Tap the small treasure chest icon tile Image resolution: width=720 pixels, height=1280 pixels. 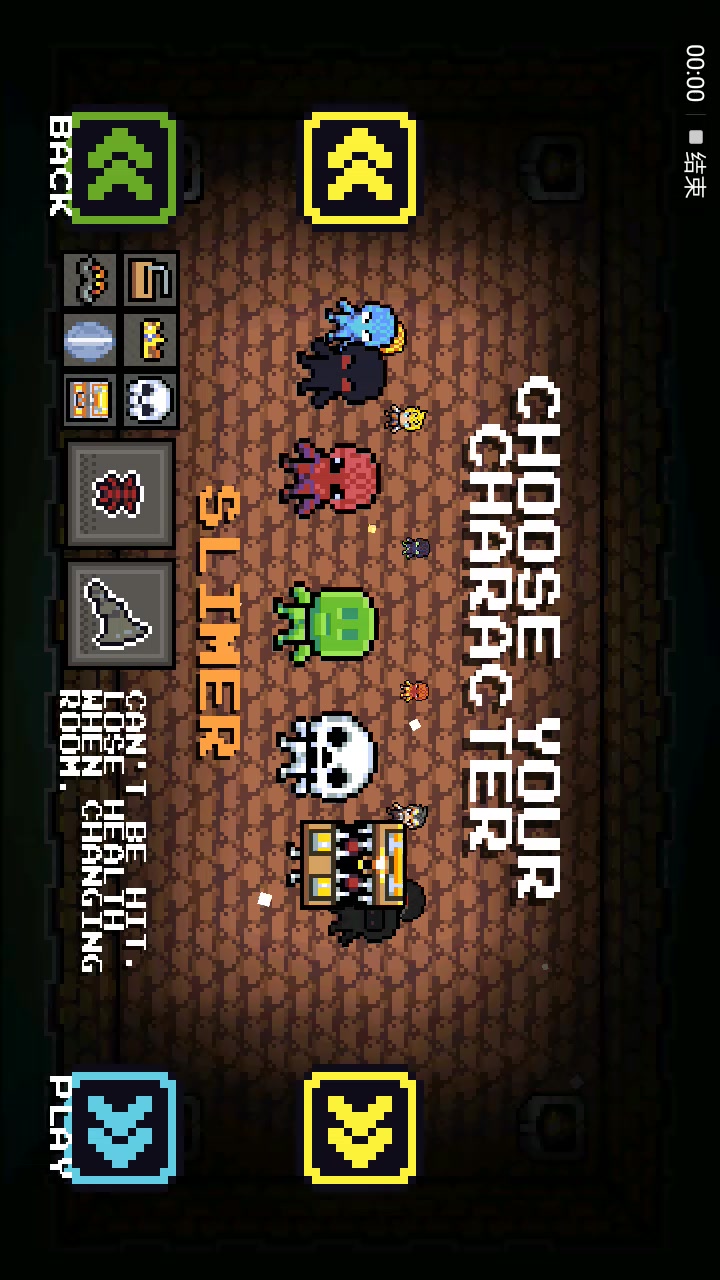pyautogui.click(x=90, y=400)
